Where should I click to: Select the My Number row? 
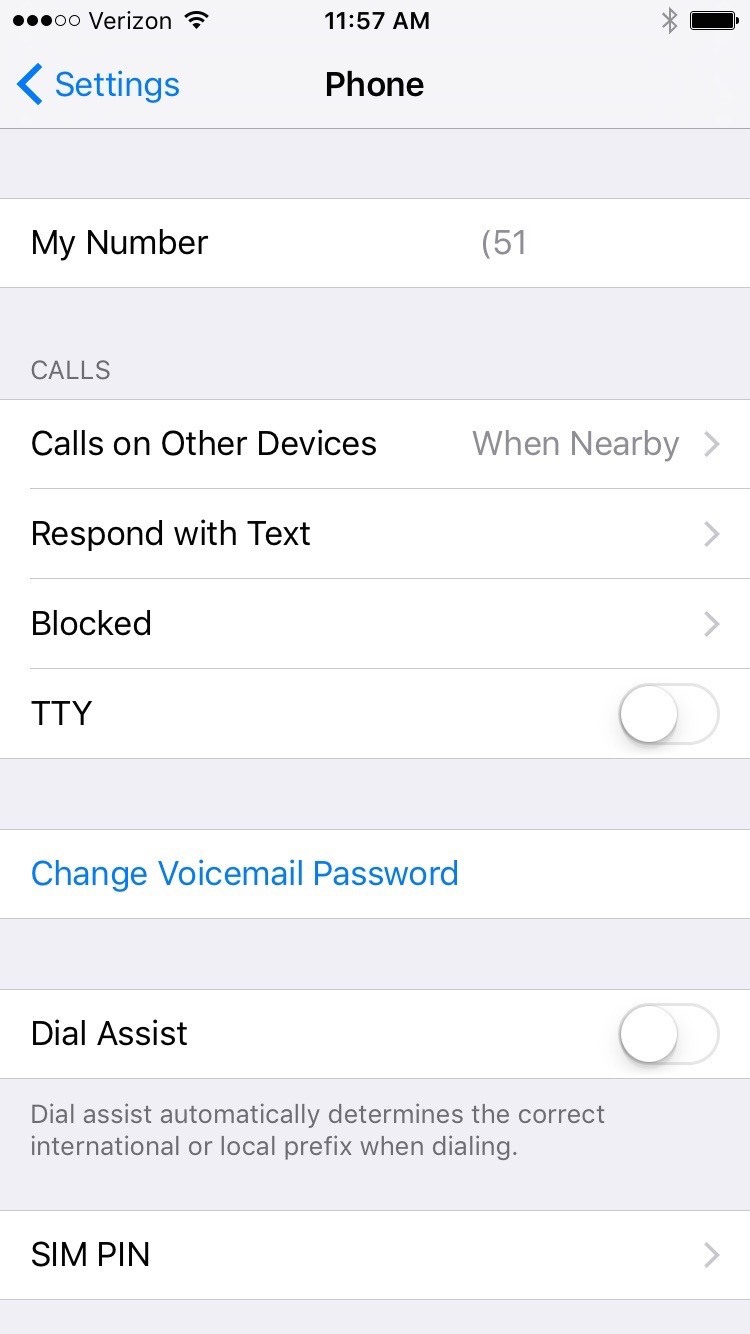(x=375, y=243)
